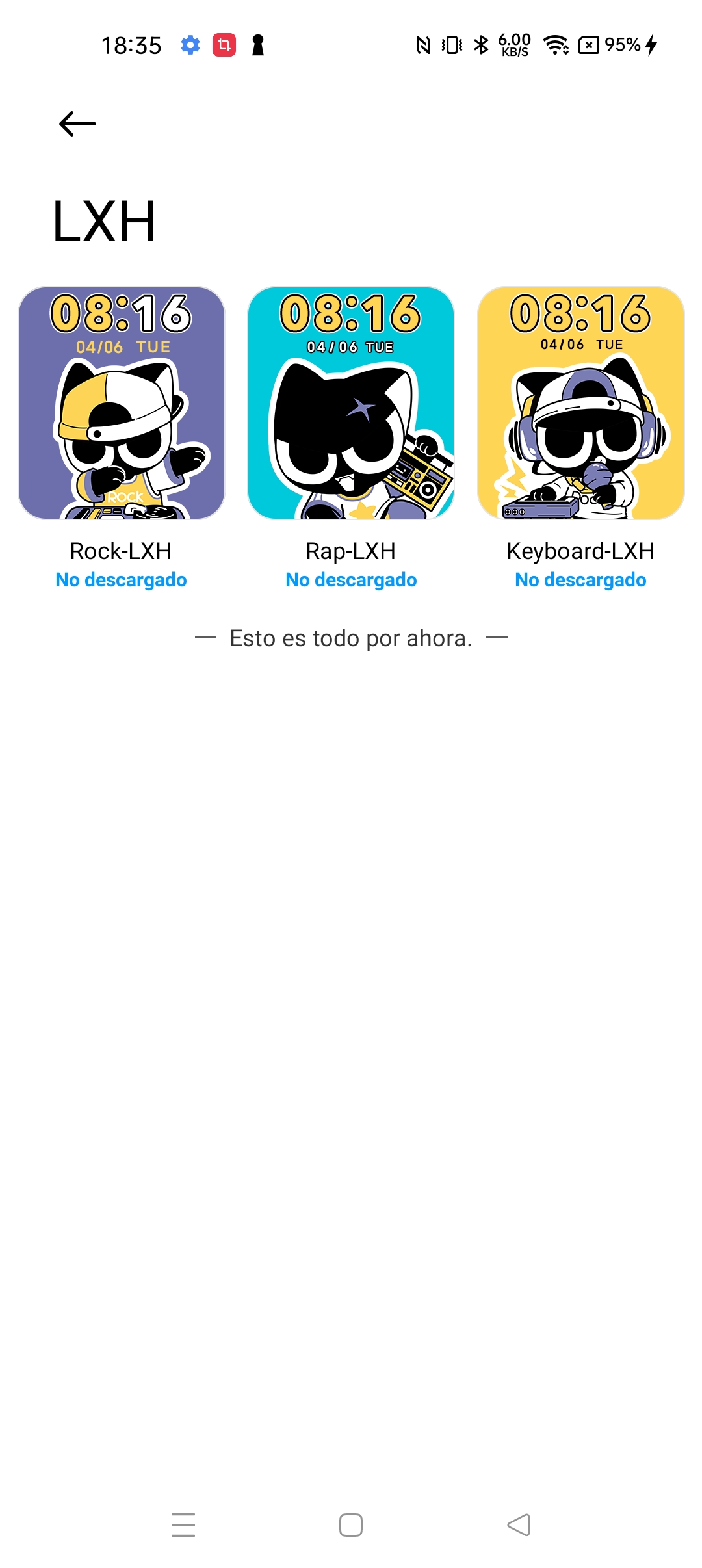The image size is (702, 1568).
Task: Select the Rap-LXH watch face
Action: click(351, 403)
